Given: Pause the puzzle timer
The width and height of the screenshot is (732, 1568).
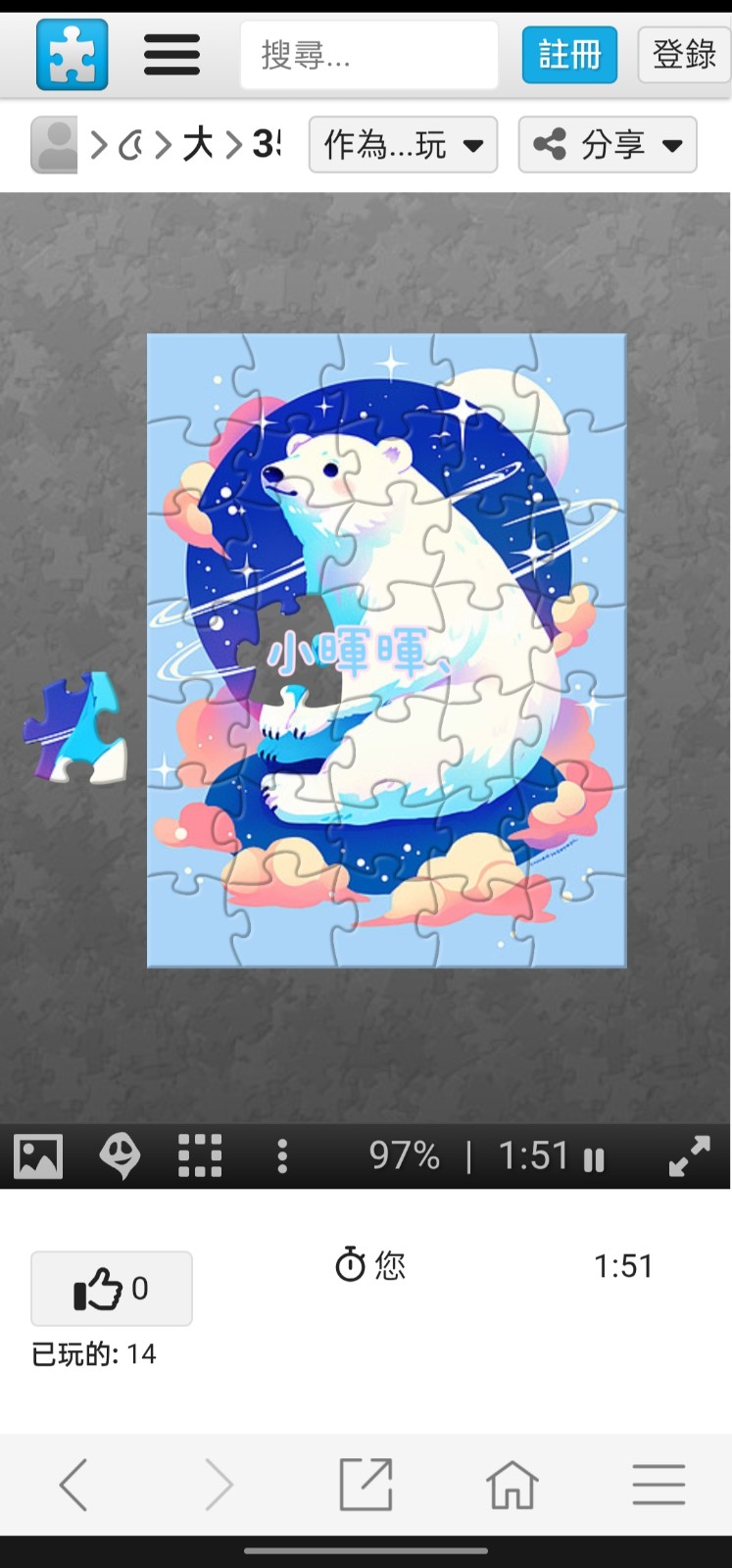Looking at the screenshot, I should [594, 1159].
